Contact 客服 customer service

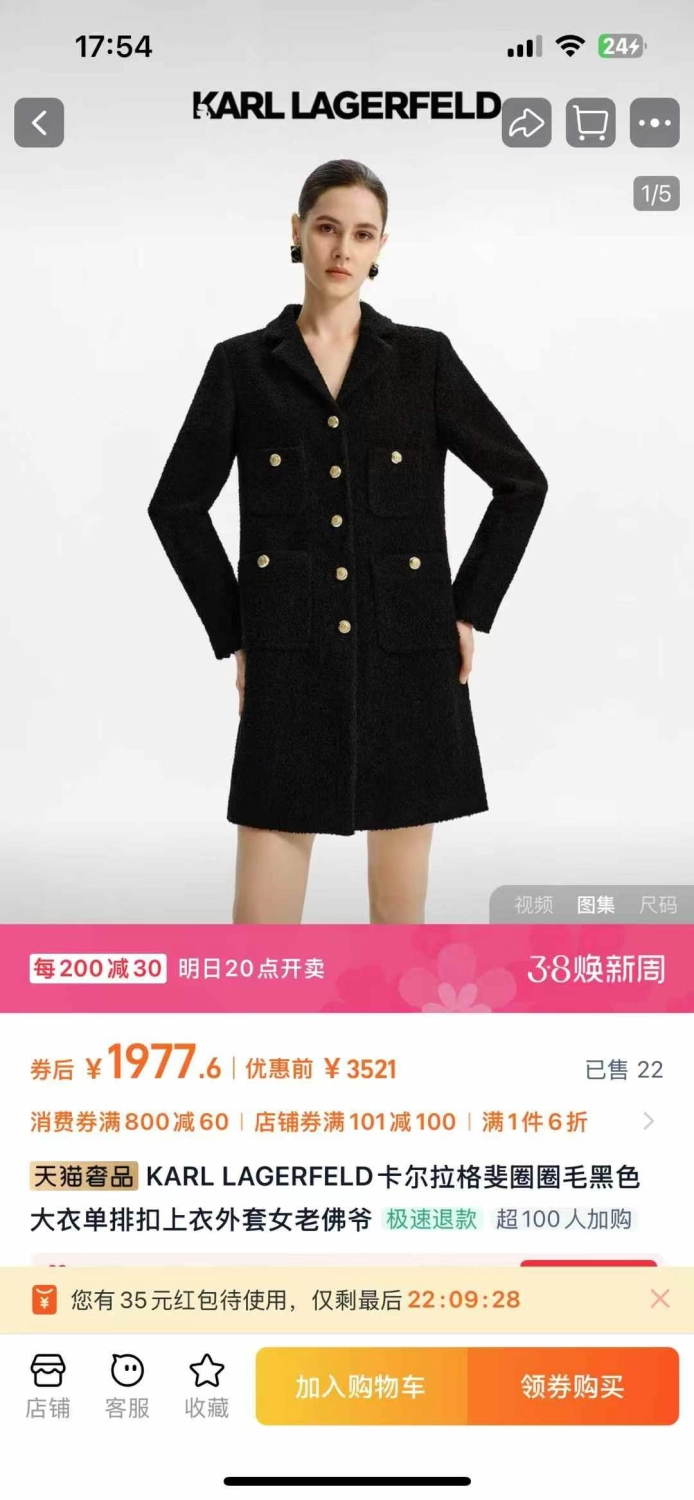(127, 1386)
